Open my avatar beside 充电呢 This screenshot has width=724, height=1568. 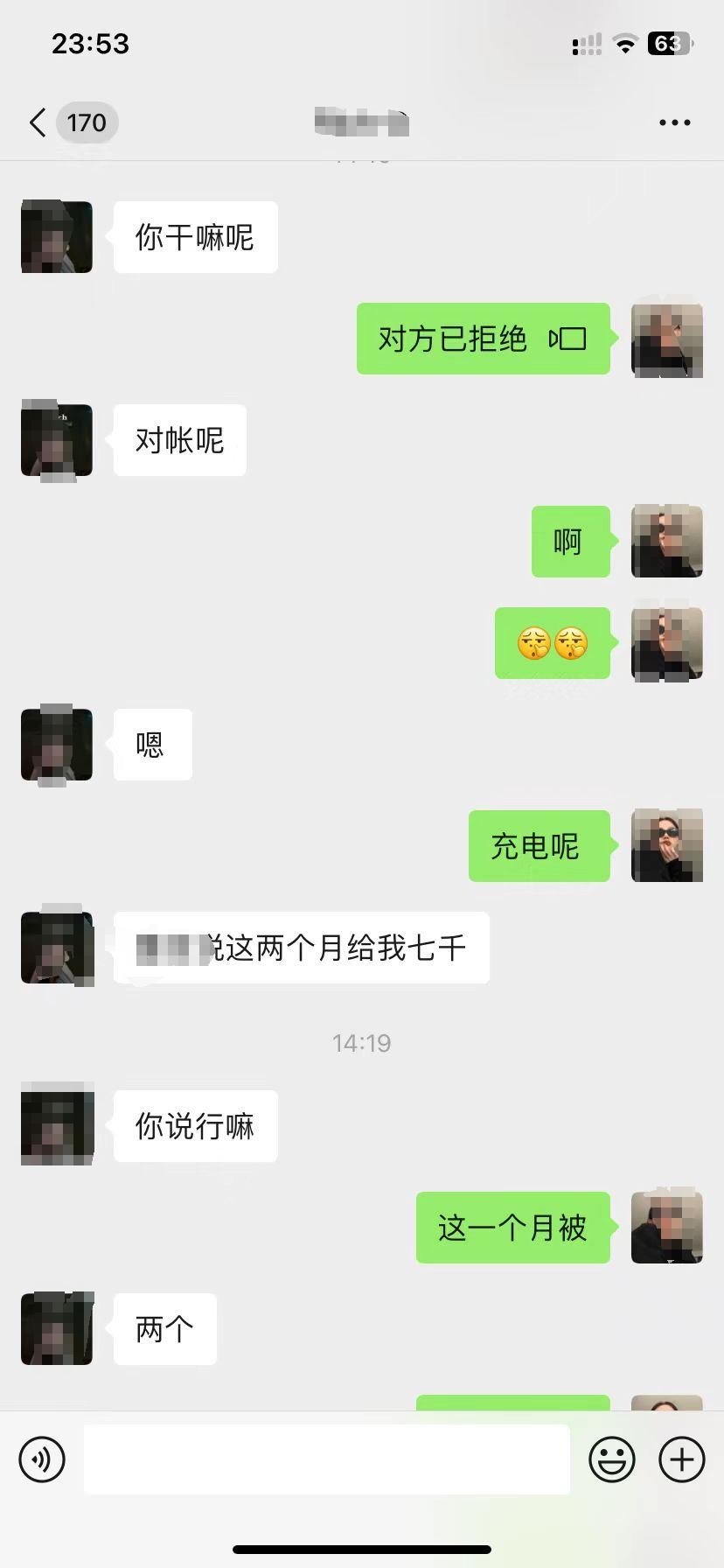(x=667, y=845)
